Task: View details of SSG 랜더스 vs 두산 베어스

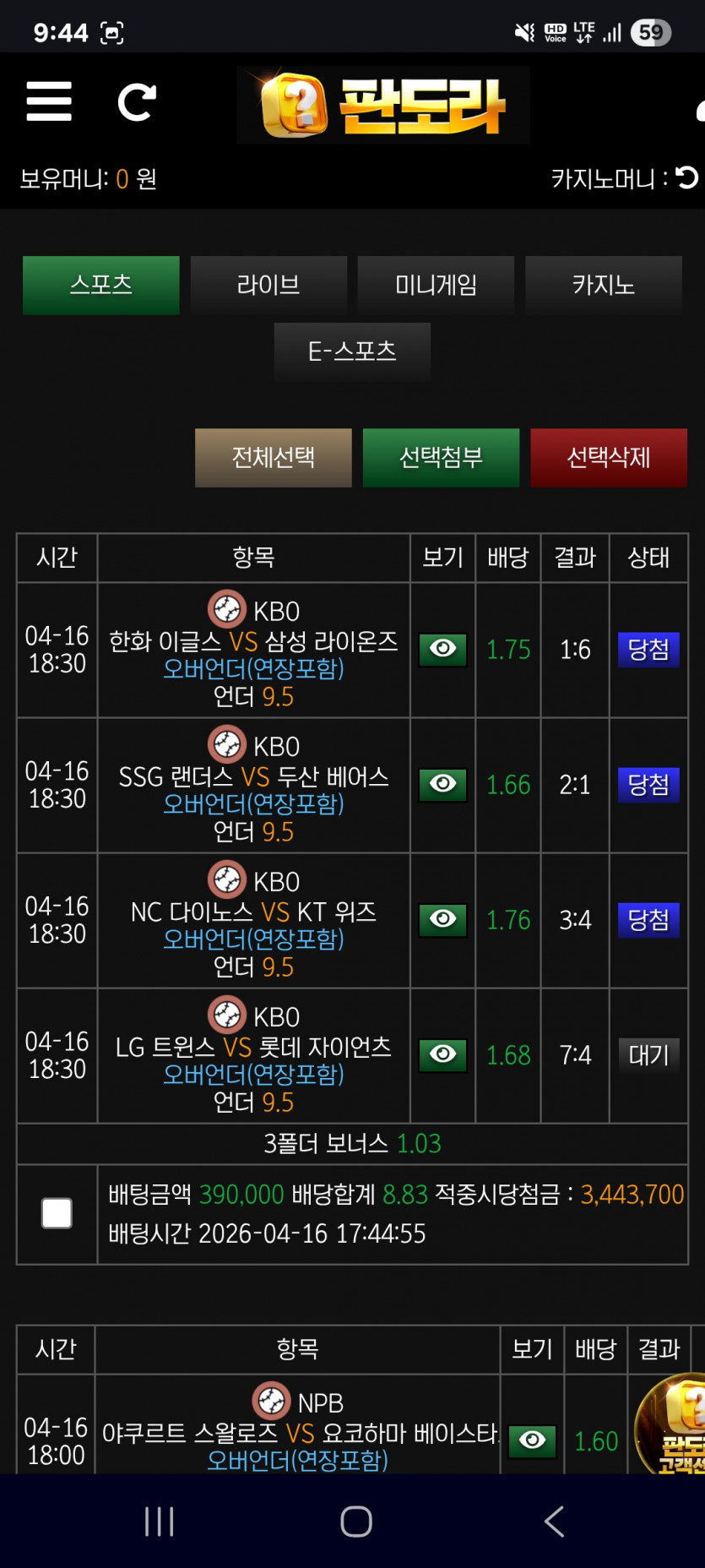Action: click(x=443, y=785)
